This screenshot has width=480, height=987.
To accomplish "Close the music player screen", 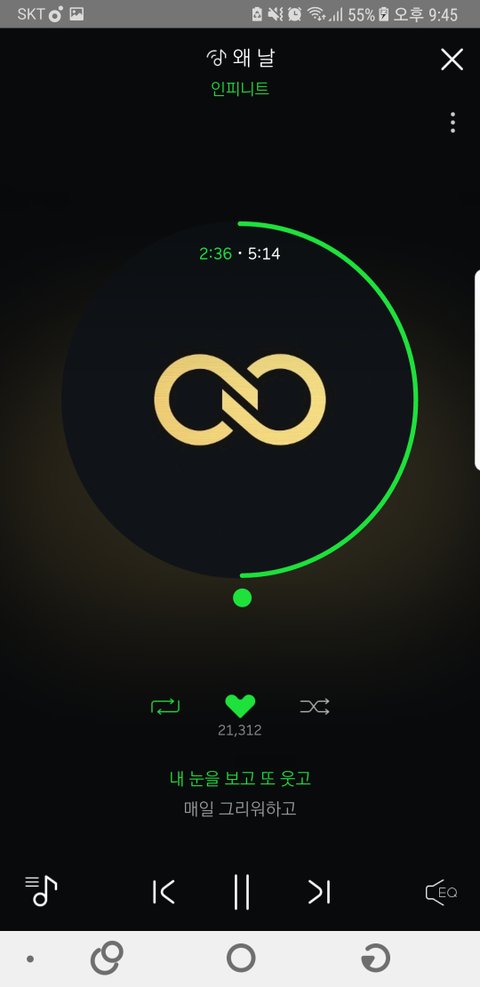I will (x=452, y=60).
